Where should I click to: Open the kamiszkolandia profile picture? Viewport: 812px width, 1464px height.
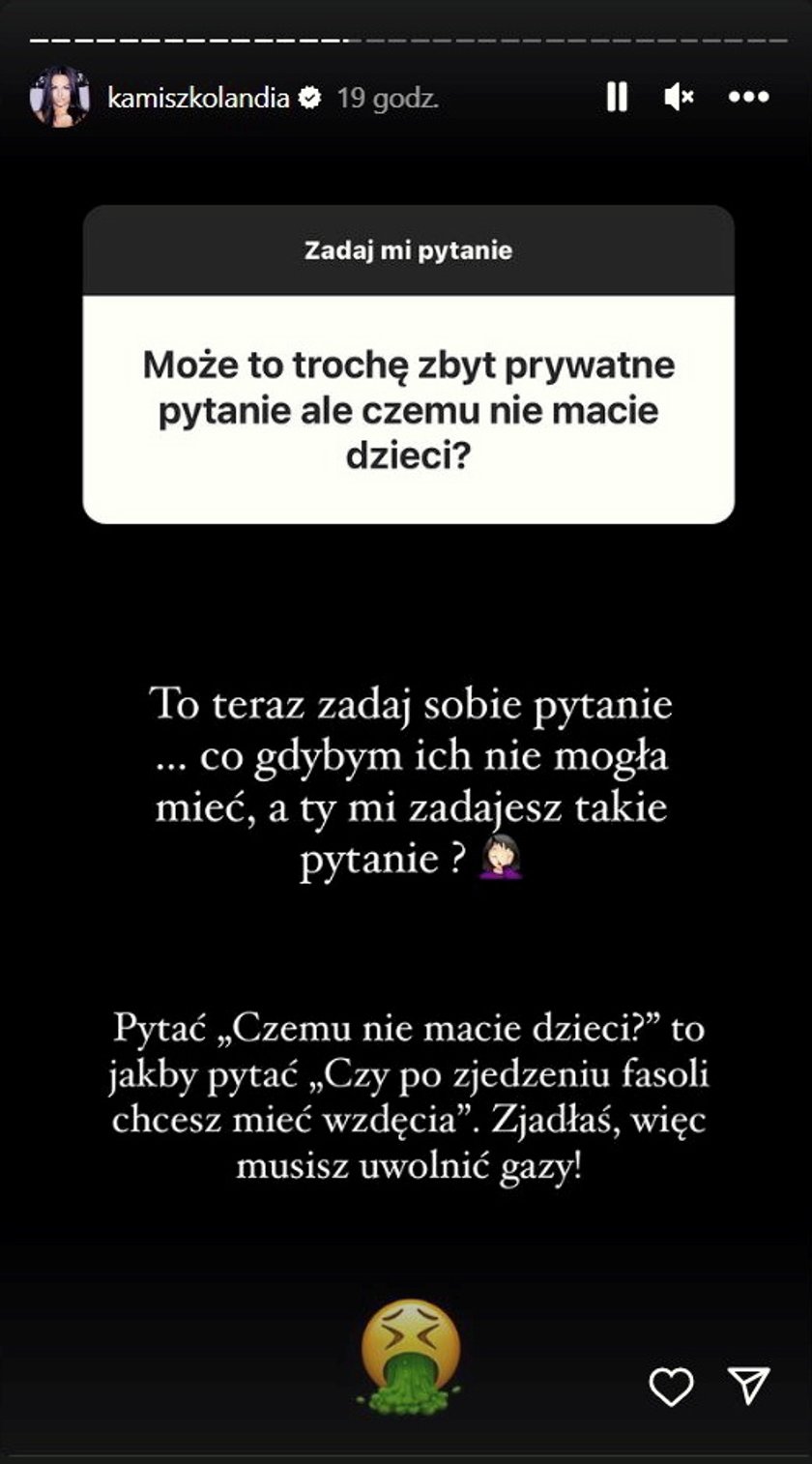tap(60, 97)
